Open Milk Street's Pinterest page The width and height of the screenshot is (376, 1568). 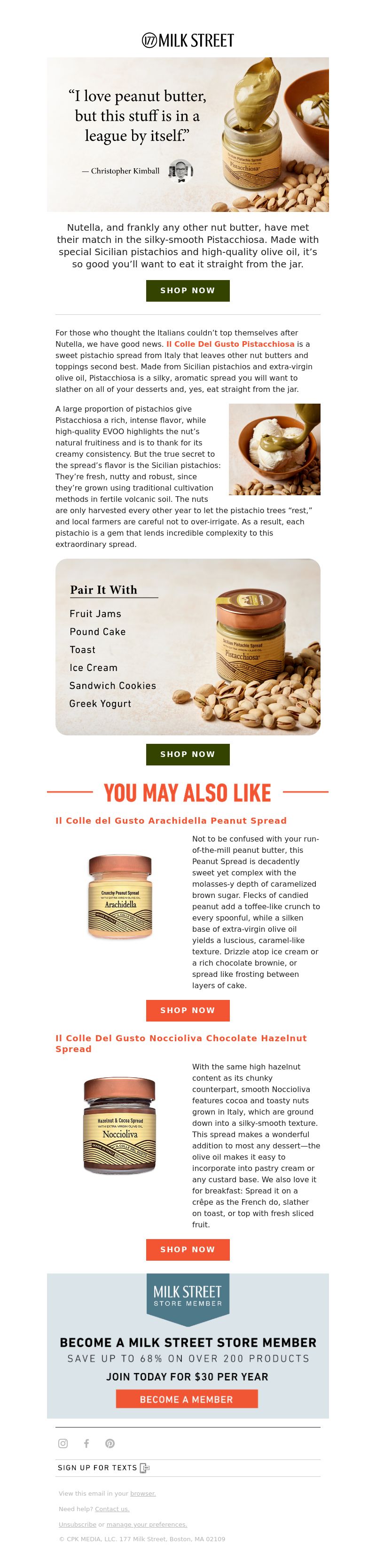point(110,1443)
